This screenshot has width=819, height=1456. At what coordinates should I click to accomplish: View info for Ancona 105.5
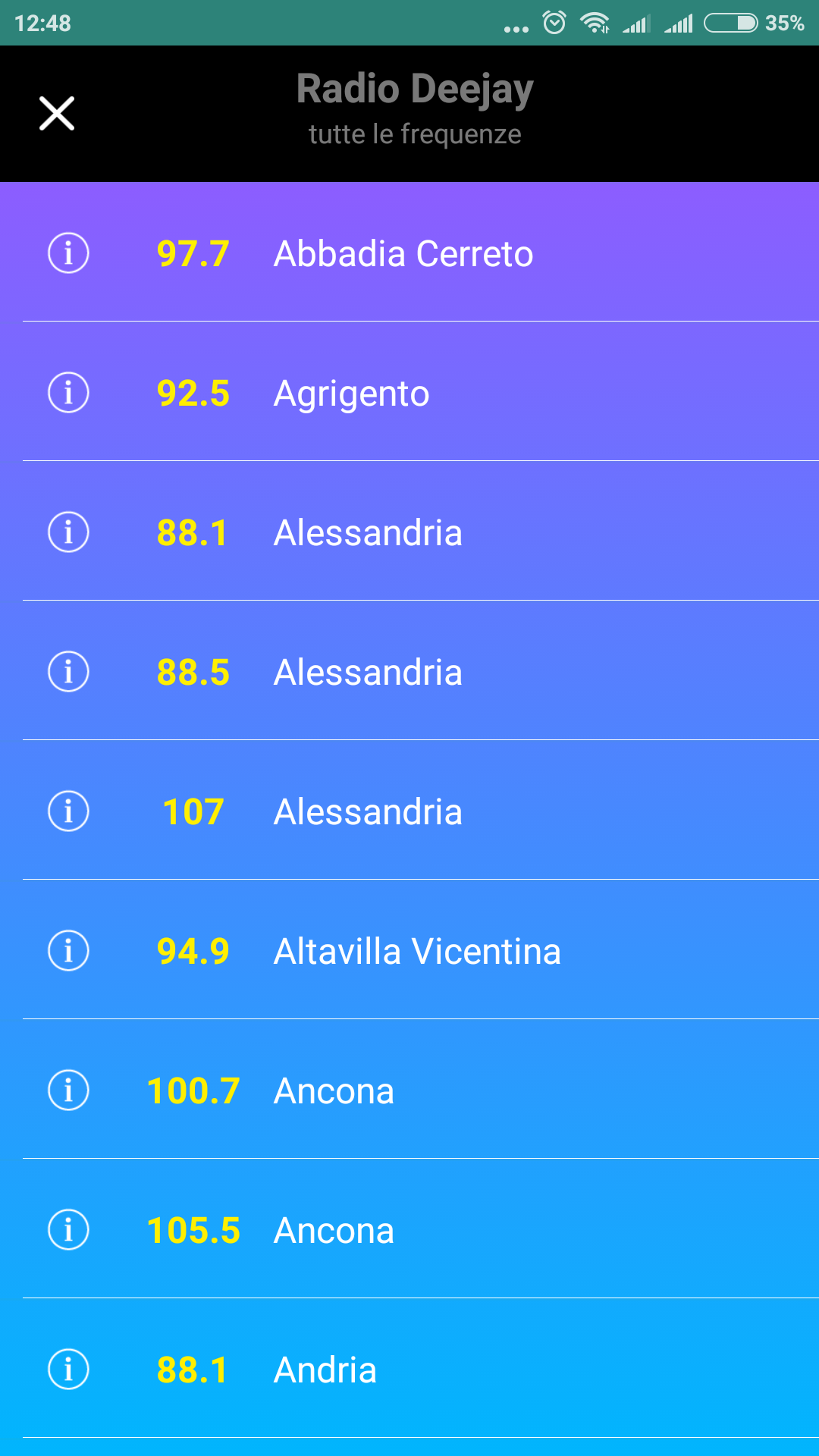68,1229
